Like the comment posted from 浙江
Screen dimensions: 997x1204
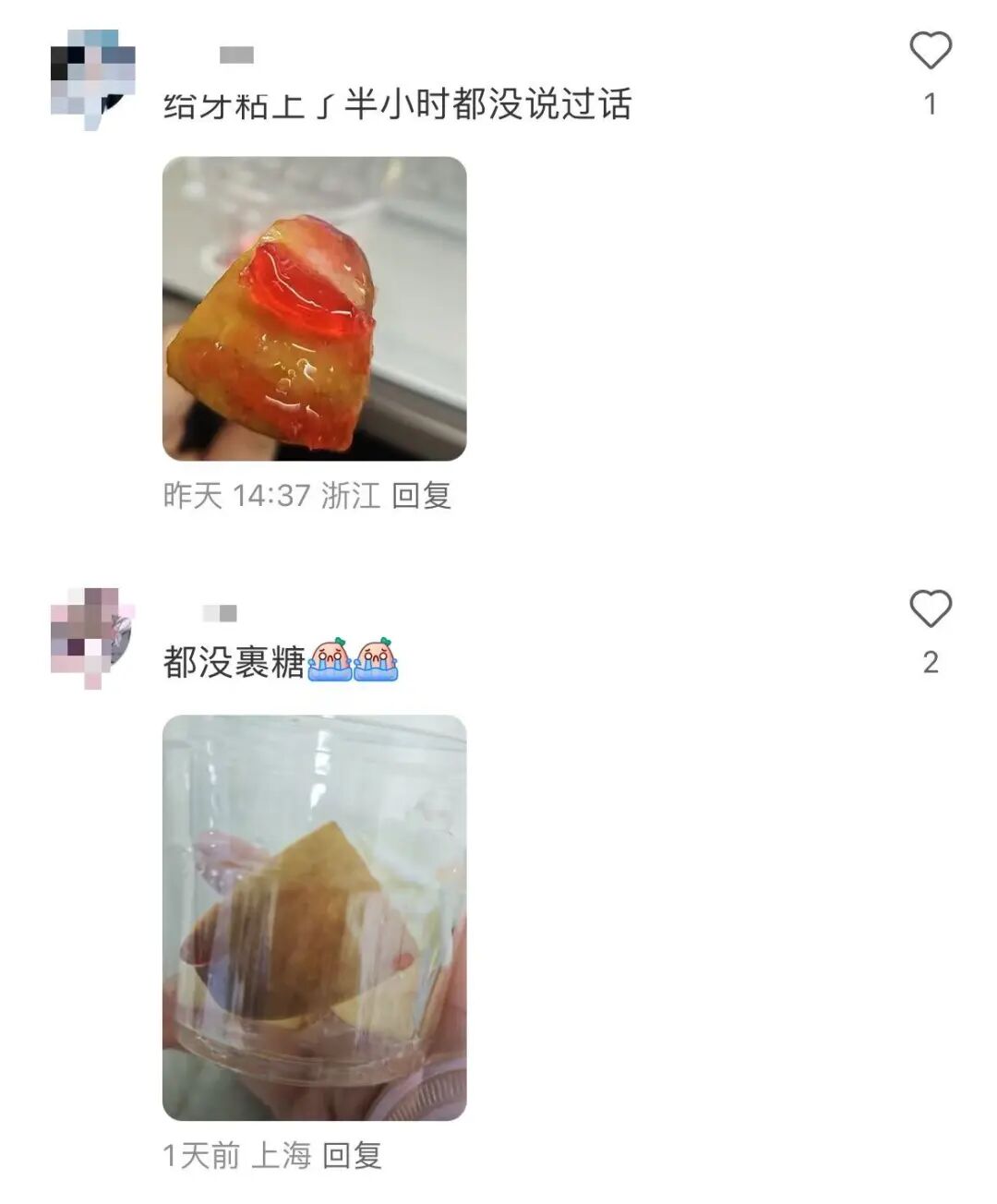click(930, 51)
